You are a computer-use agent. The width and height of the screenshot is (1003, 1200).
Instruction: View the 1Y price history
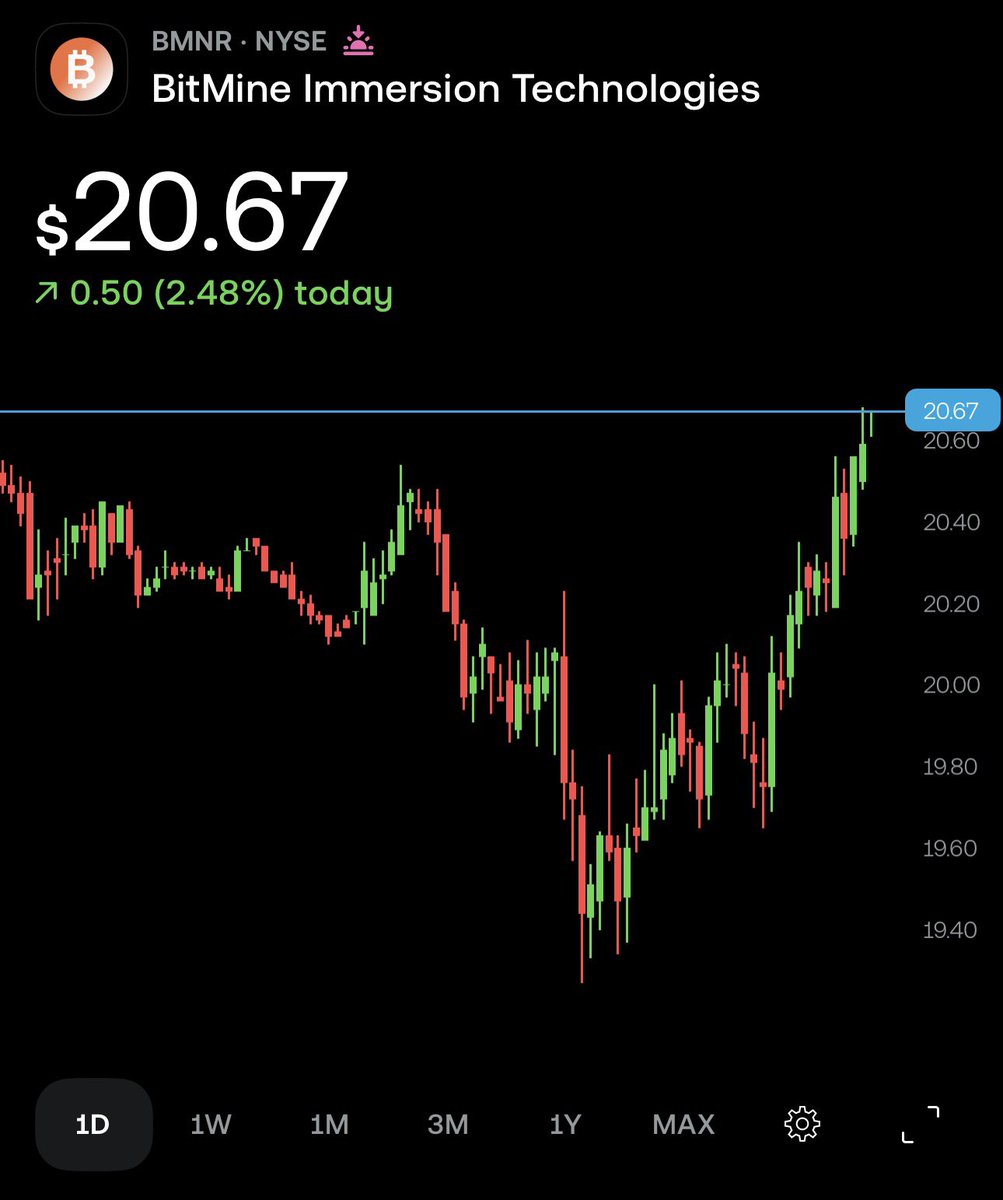pyautogui.click(x=565, y=1125)
